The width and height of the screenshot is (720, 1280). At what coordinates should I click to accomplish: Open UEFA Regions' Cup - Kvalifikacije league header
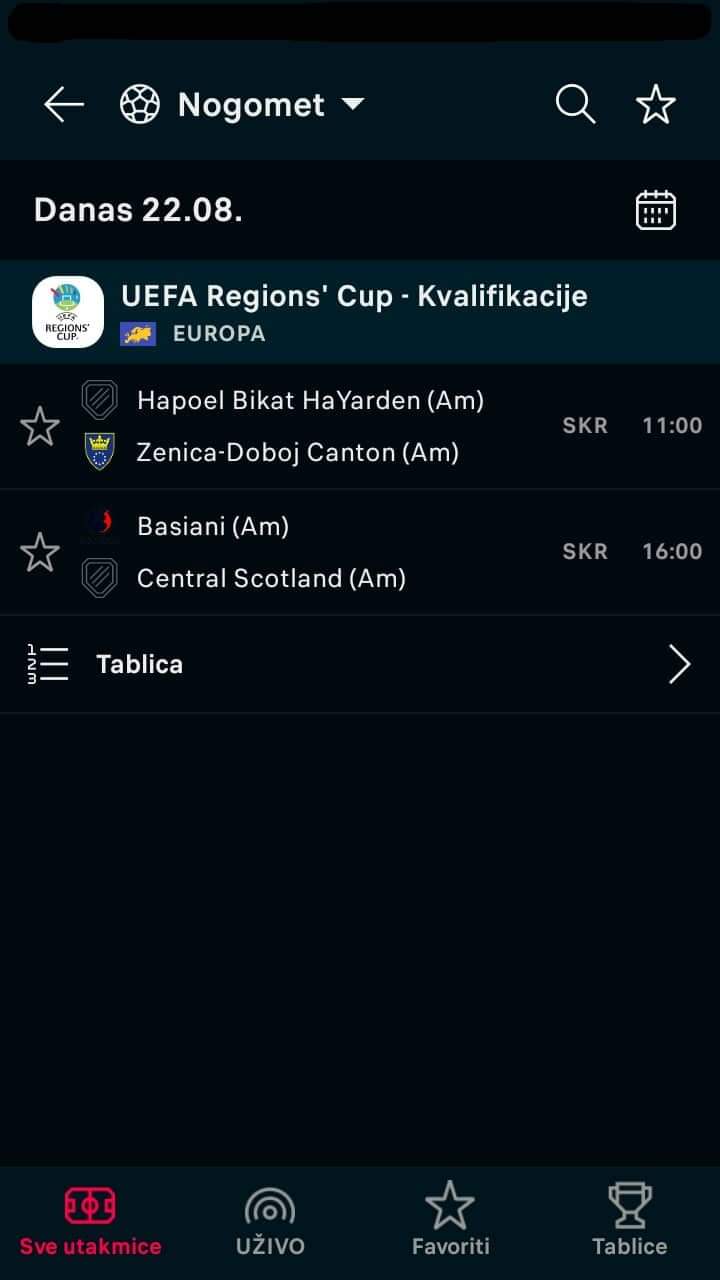(x=360, y=312)
